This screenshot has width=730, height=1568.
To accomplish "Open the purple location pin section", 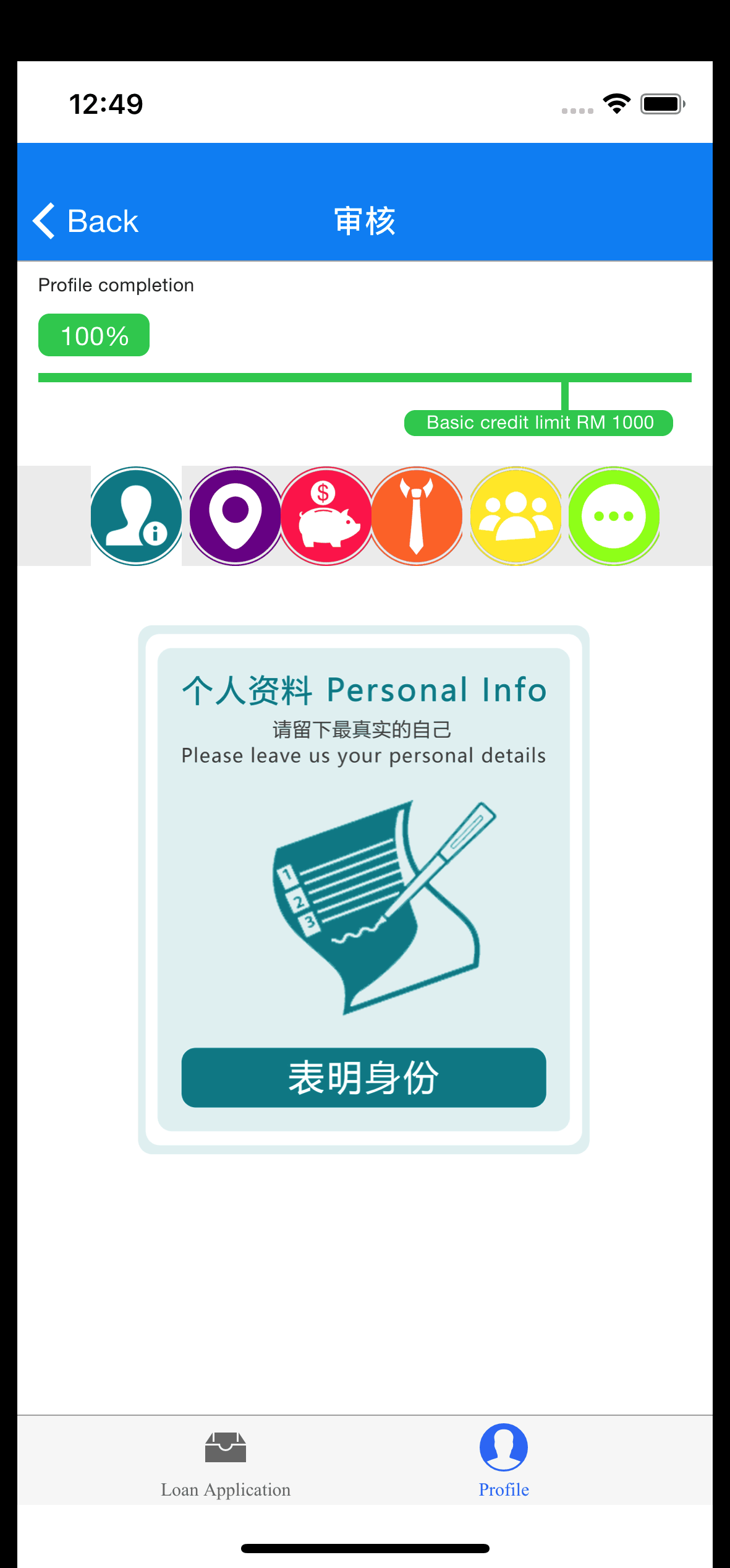I will [235, 516].
